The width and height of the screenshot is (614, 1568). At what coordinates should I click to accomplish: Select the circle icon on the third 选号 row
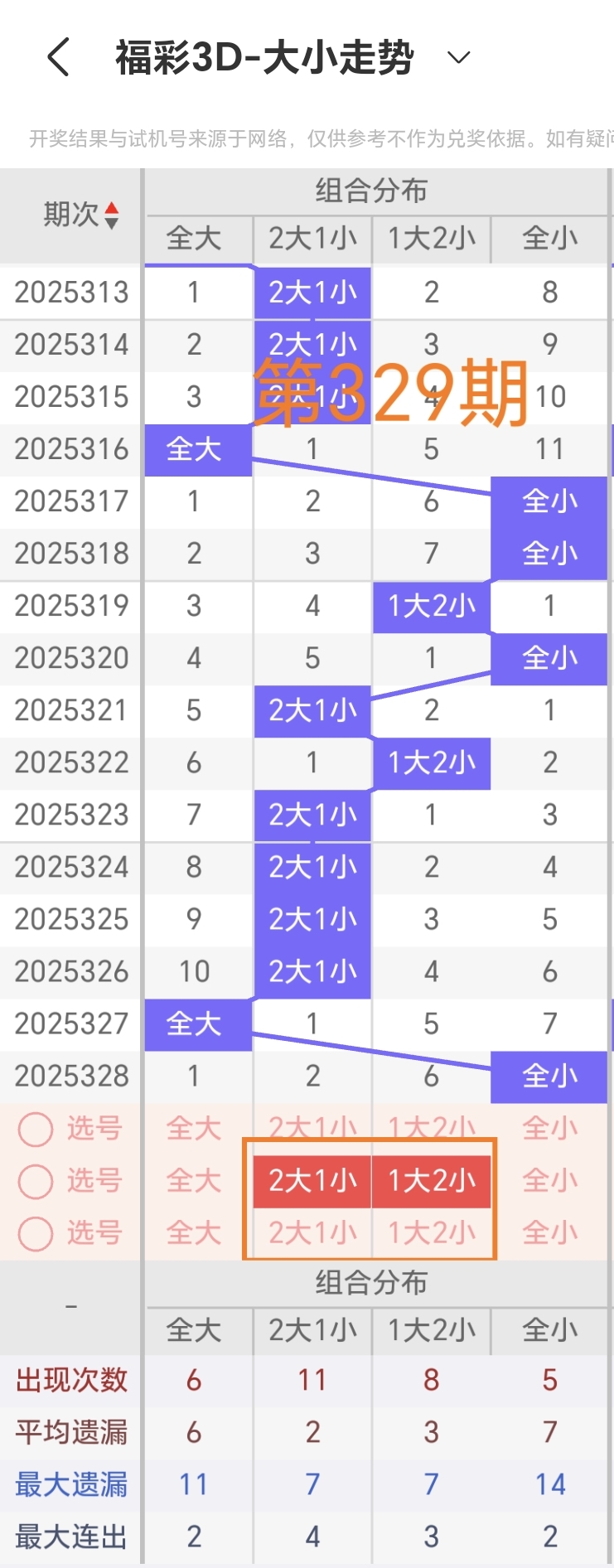[x=35, y=1234]
